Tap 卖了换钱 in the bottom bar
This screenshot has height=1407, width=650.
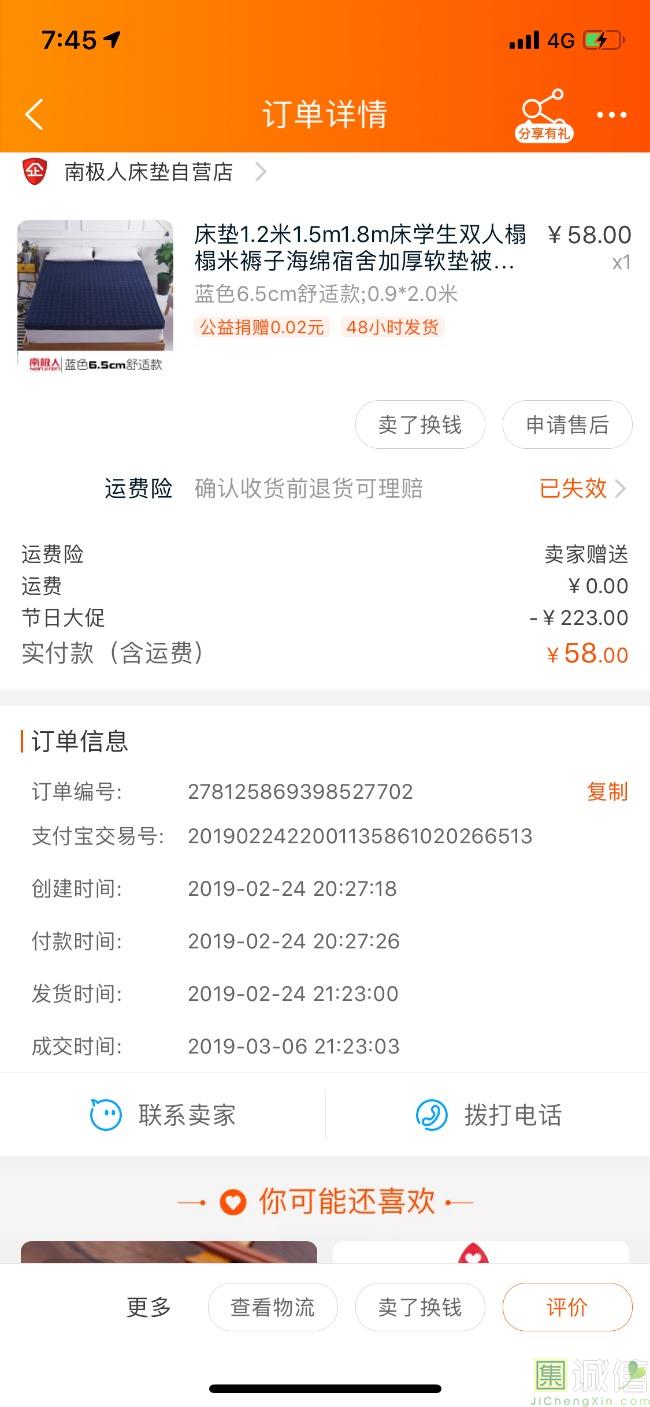420,1307
